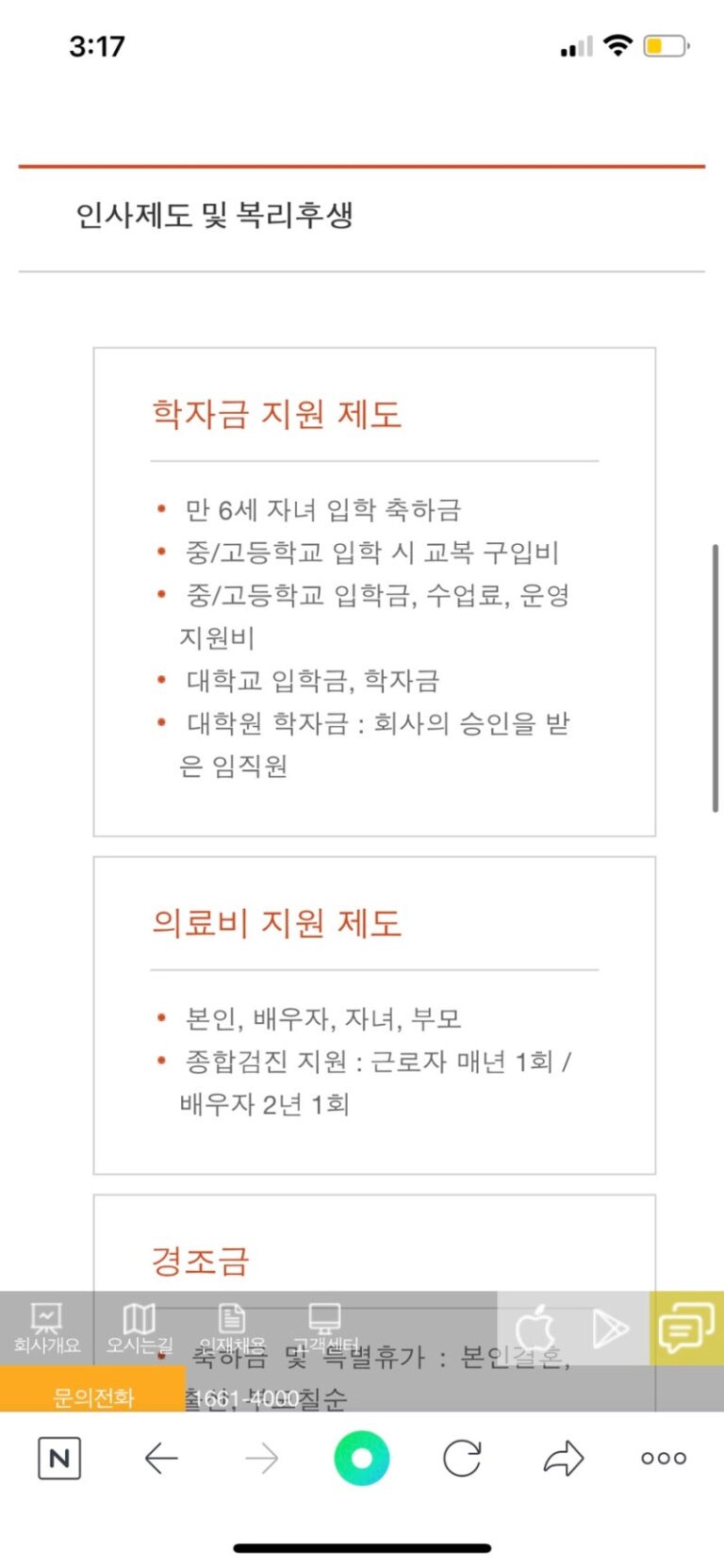This screenshot has width=724, height=1568.
Task: Open the 고객센터 customer center menu
Action: click(325, 1328)
